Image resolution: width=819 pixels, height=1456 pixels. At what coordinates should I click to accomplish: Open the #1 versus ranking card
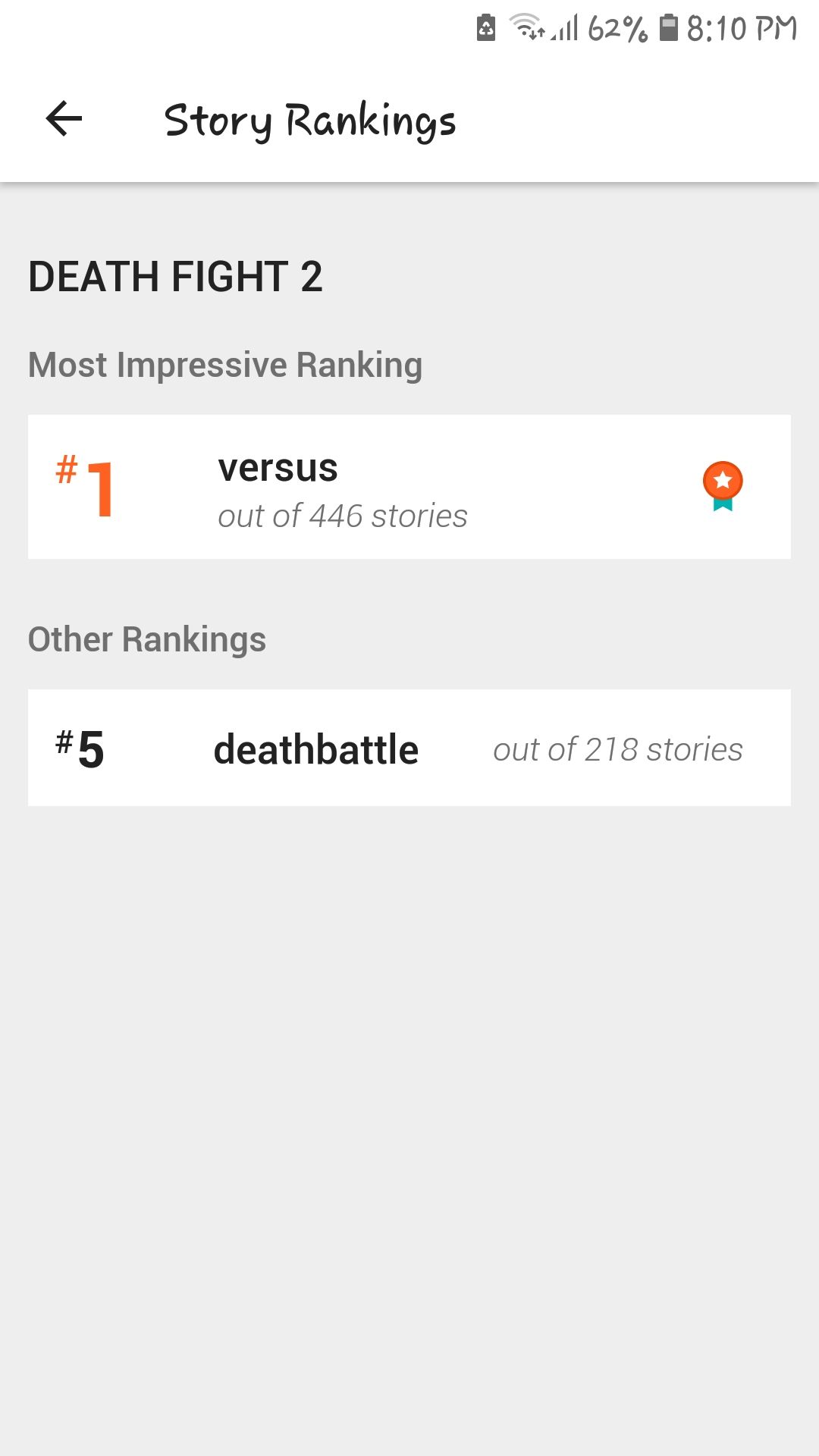409,487
